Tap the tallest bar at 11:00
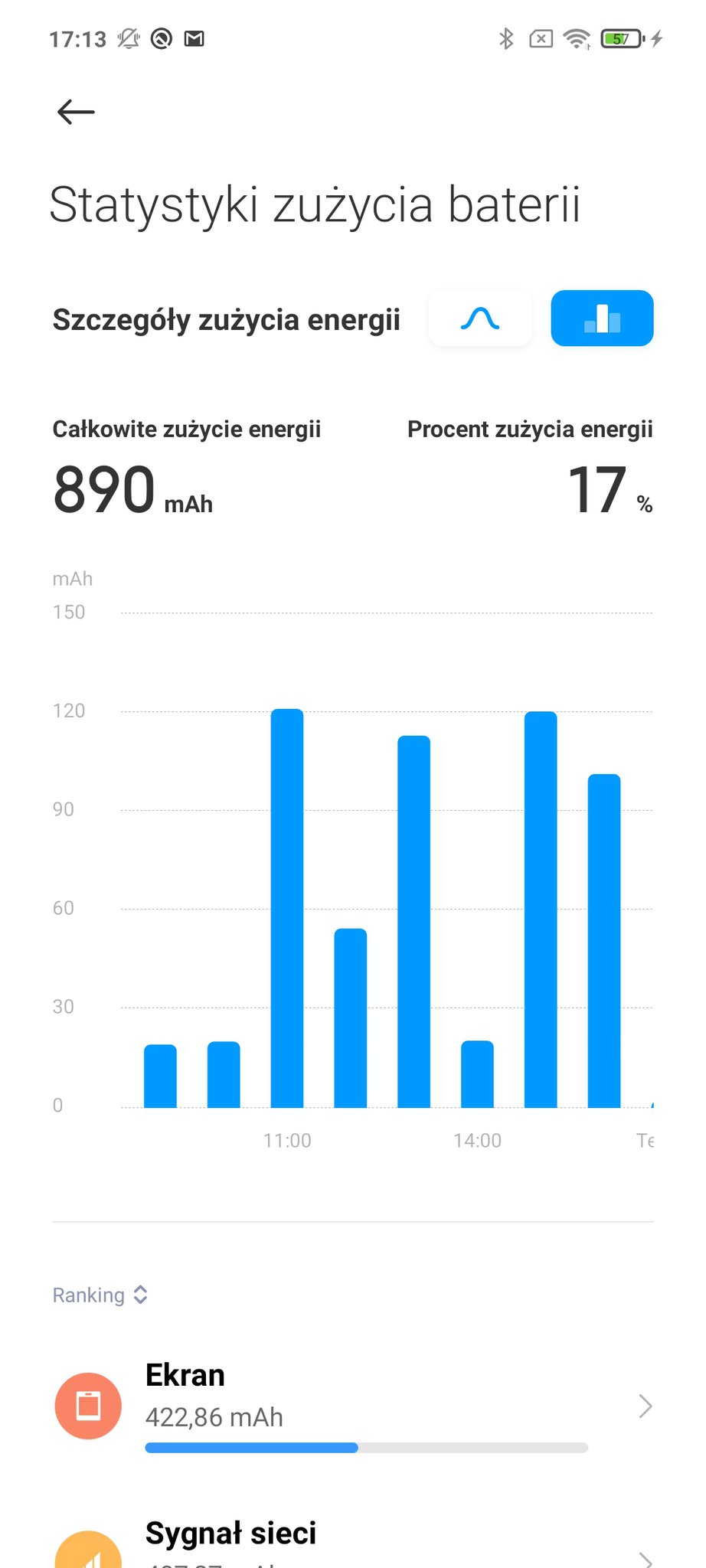Screen dimensions: 706x1568 (287, 908)
